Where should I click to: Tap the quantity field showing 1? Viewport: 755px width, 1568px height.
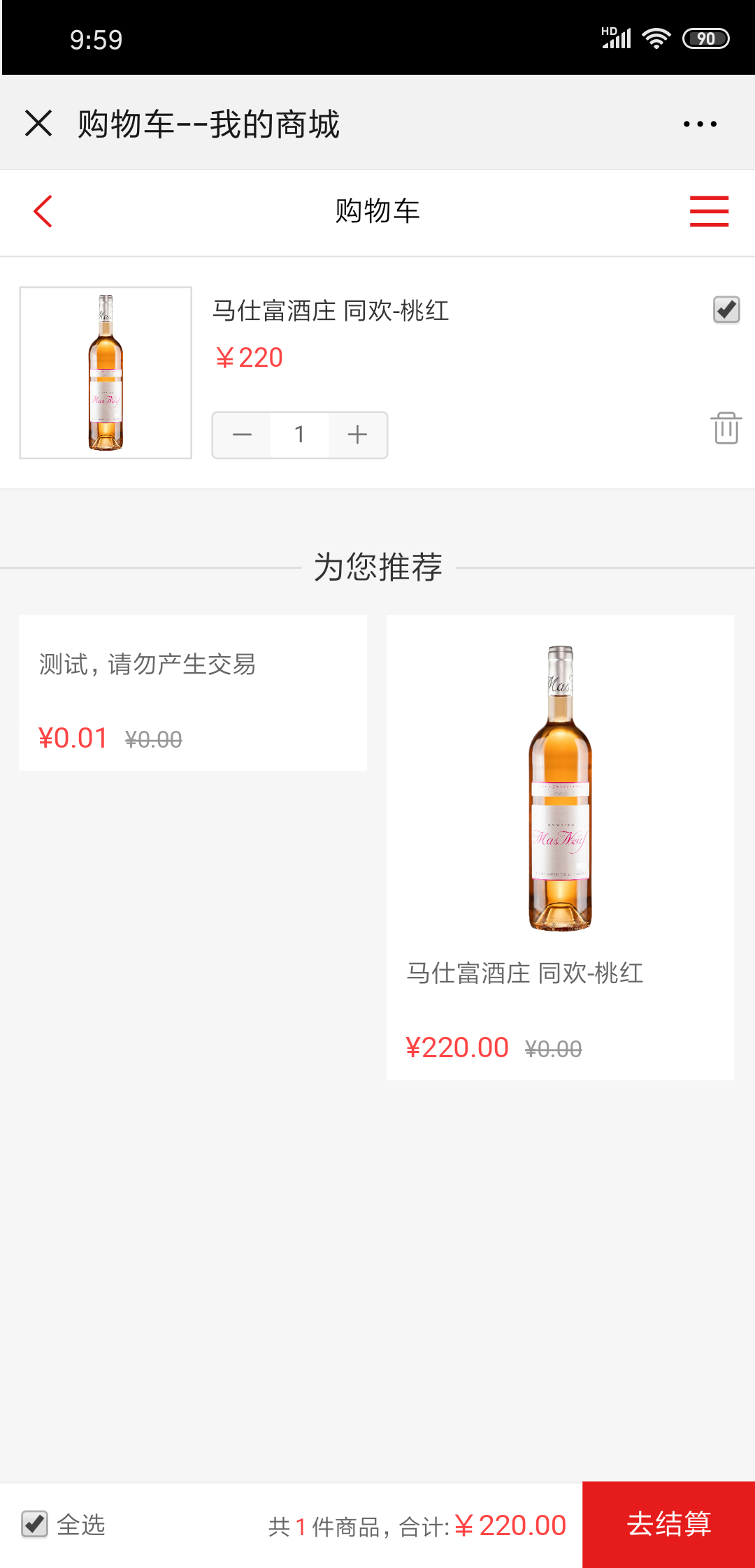299,435
